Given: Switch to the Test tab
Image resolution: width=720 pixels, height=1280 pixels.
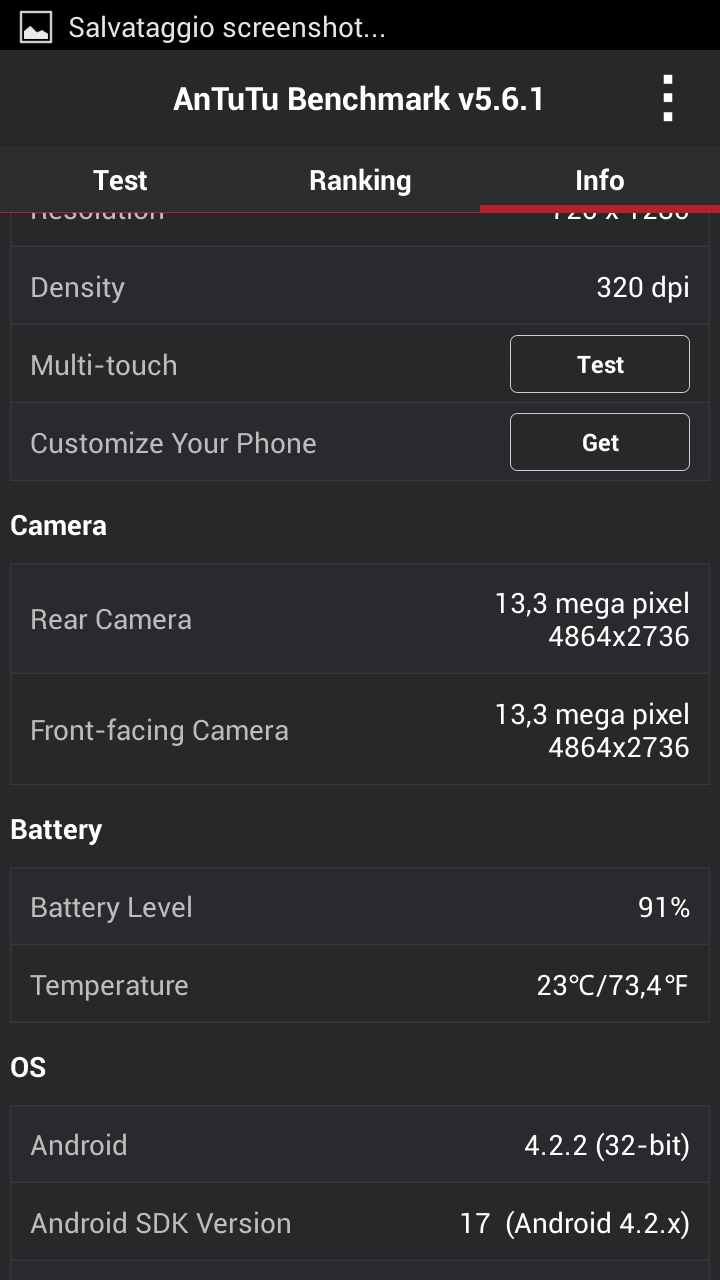Looking at the screenshot, I should coord(120,180).
